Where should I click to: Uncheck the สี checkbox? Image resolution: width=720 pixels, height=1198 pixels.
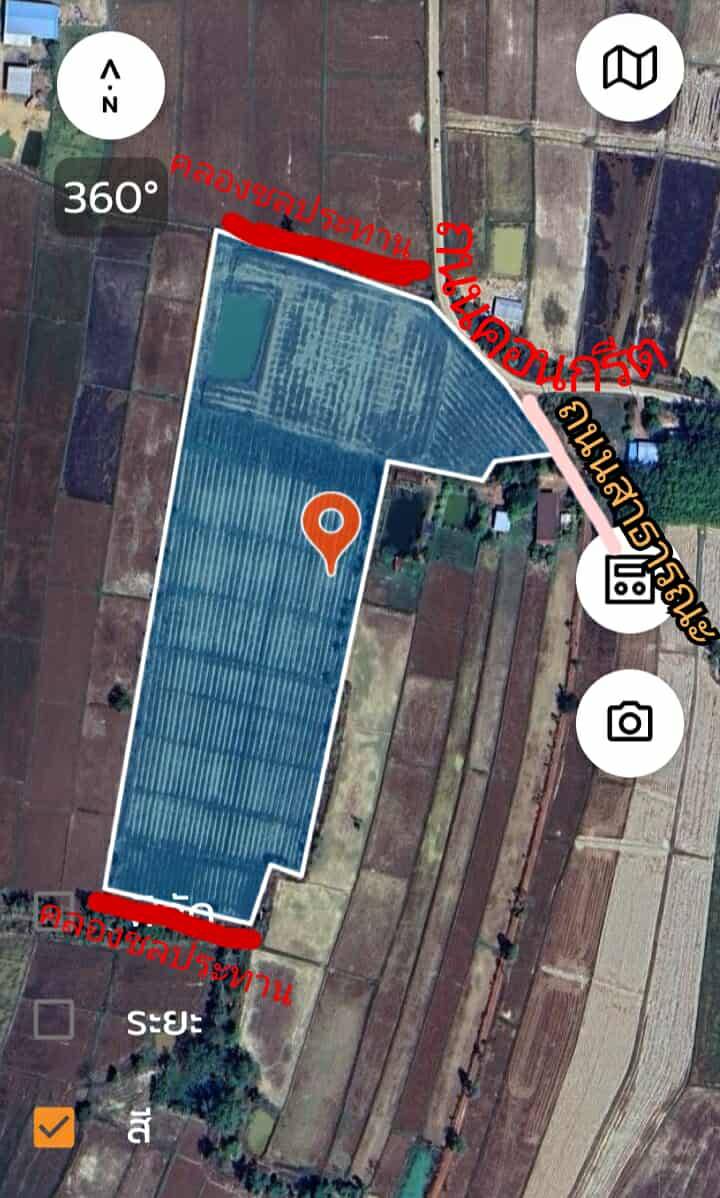[54, 1127]
